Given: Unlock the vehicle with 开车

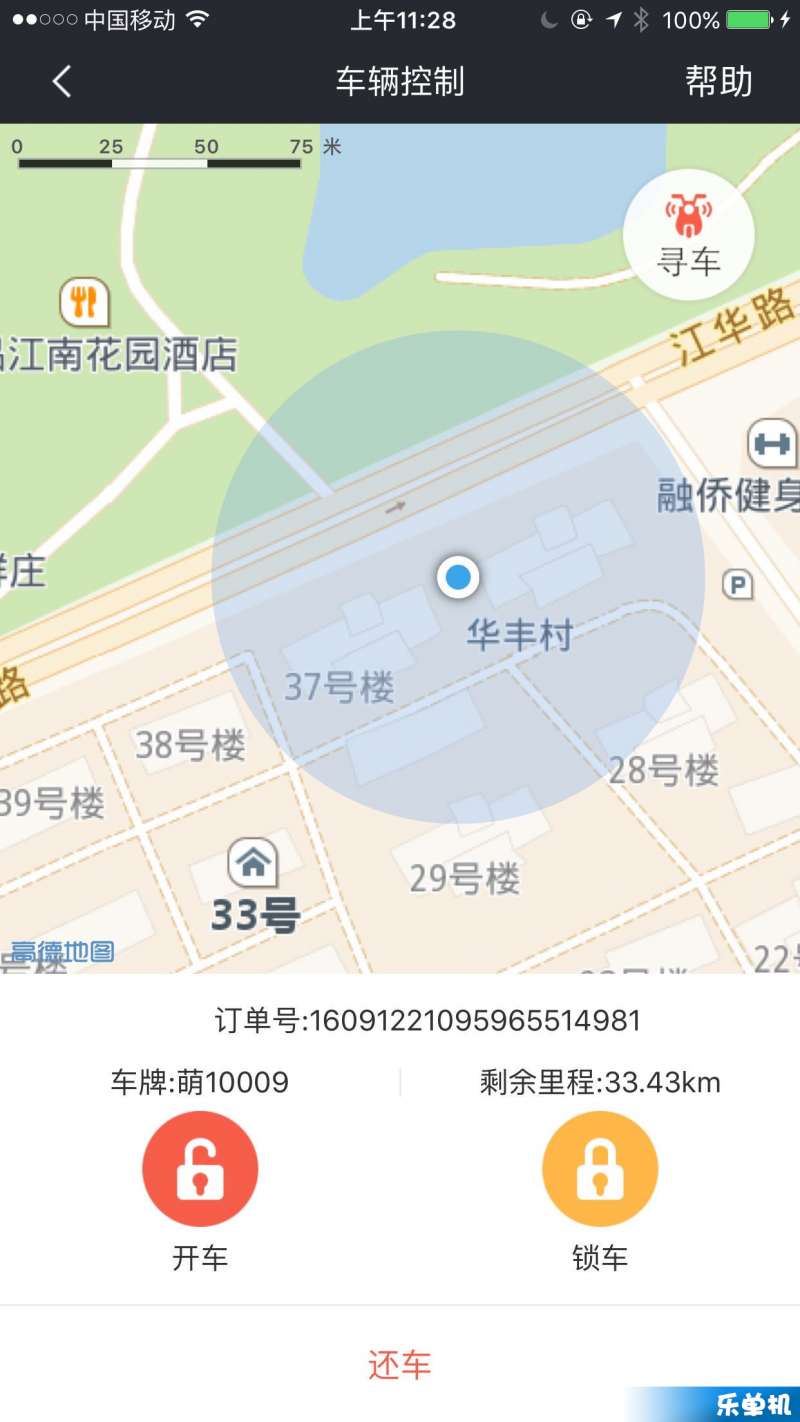Looking at the screenshot, I should (200, 1170).
